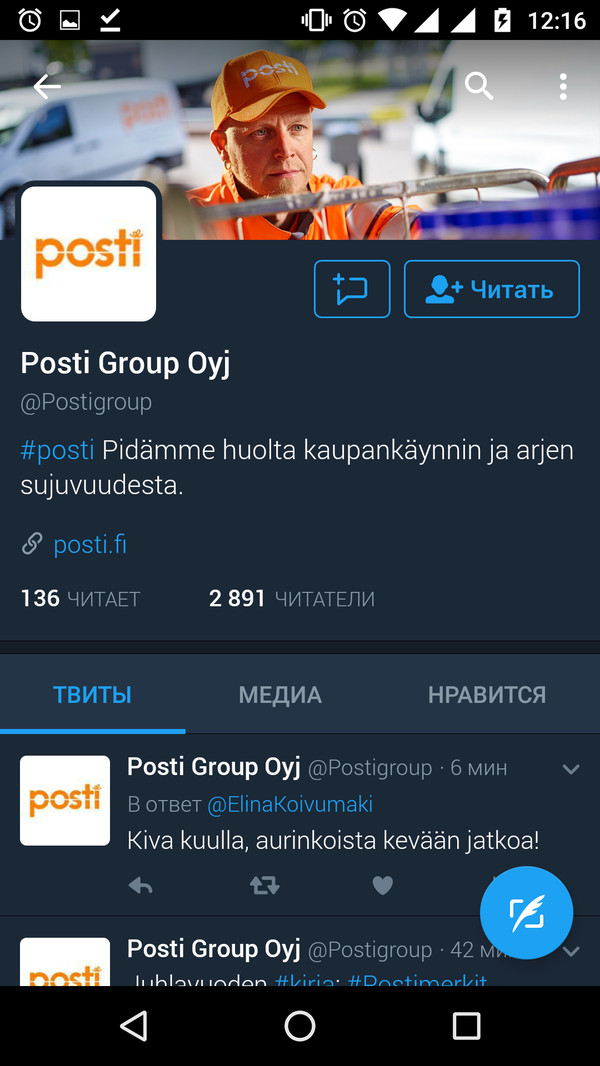Image resolution: width=600 pixels, height=1066 pixels.
Task: Switch to the ТВИТЫ tab
Action: point(92,695)
